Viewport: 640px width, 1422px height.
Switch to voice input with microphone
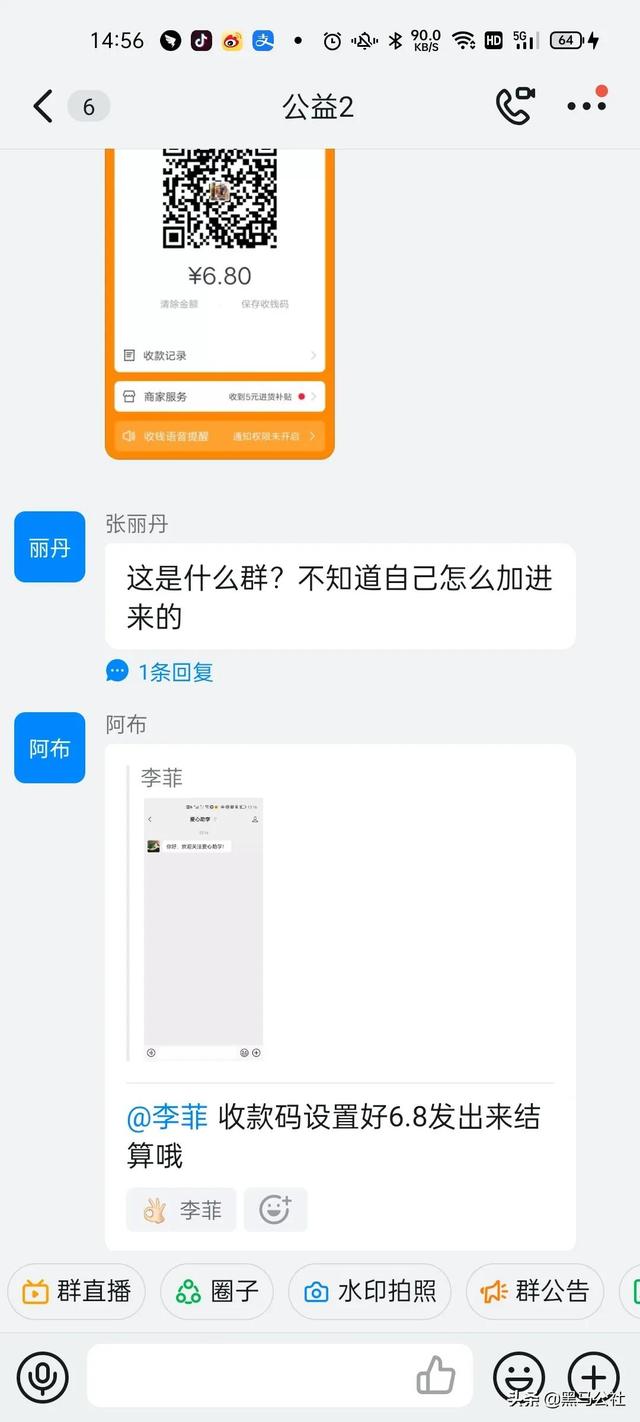(42, 1378)
